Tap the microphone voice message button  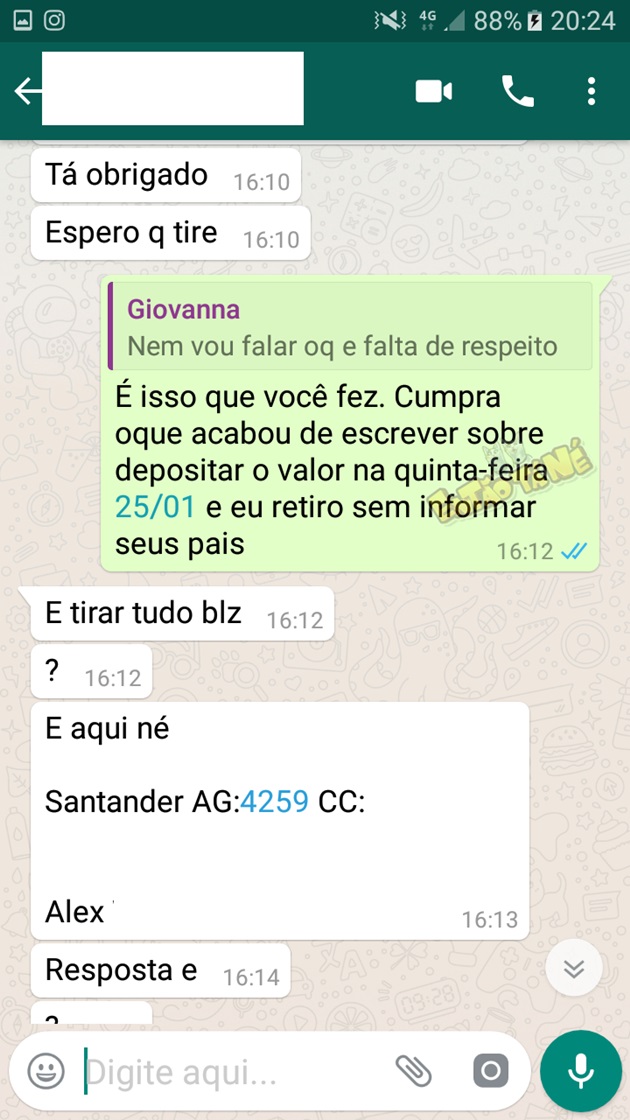581,1072
